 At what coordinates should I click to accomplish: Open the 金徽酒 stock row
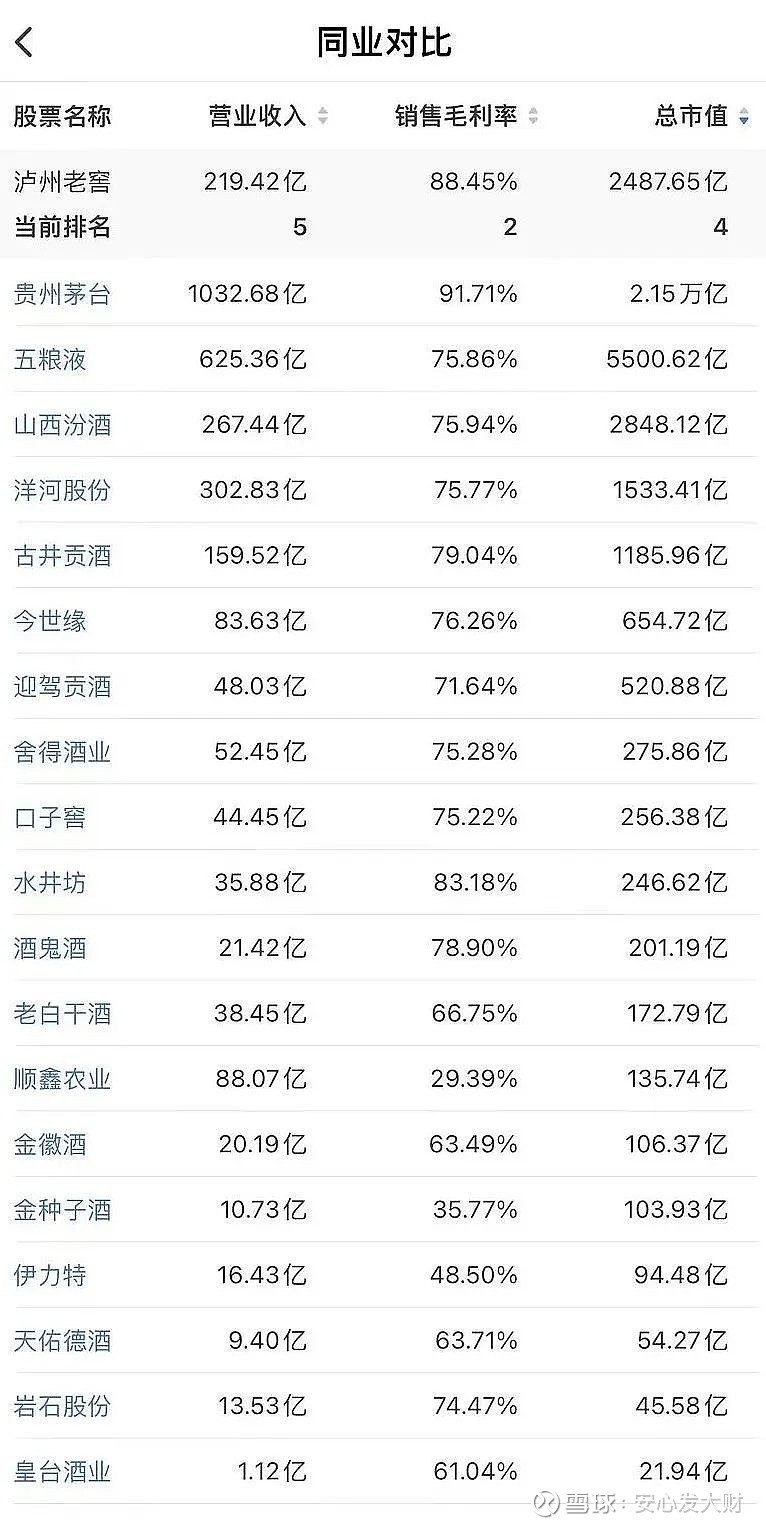coord(383,1144)
